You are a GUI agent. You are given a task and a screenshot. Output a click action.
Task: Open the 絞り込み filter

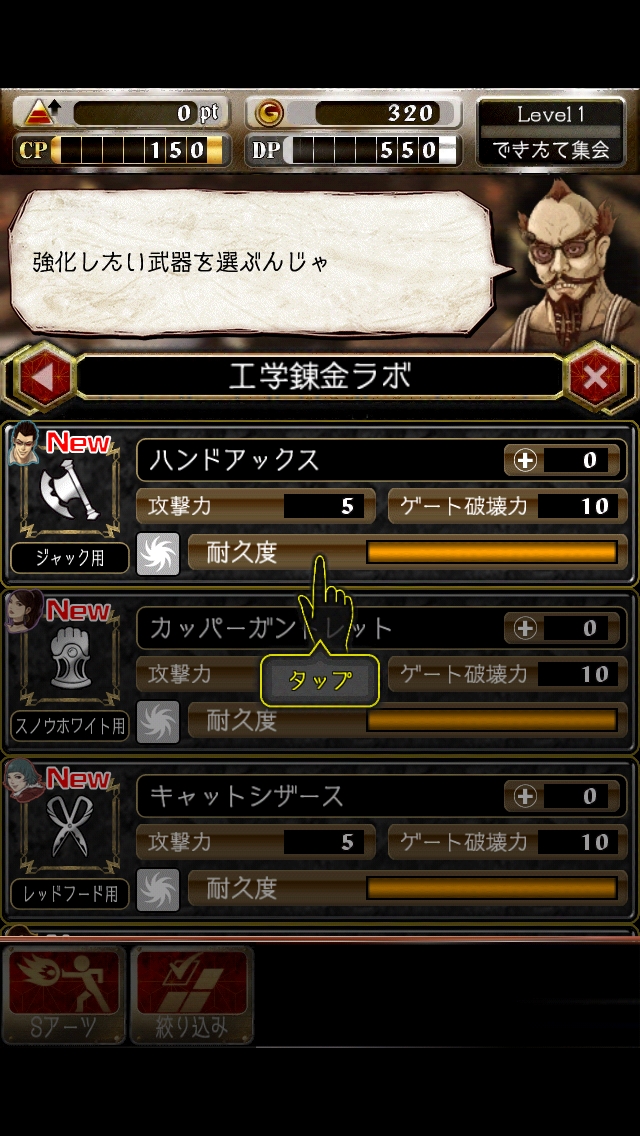tap(191, 994)
